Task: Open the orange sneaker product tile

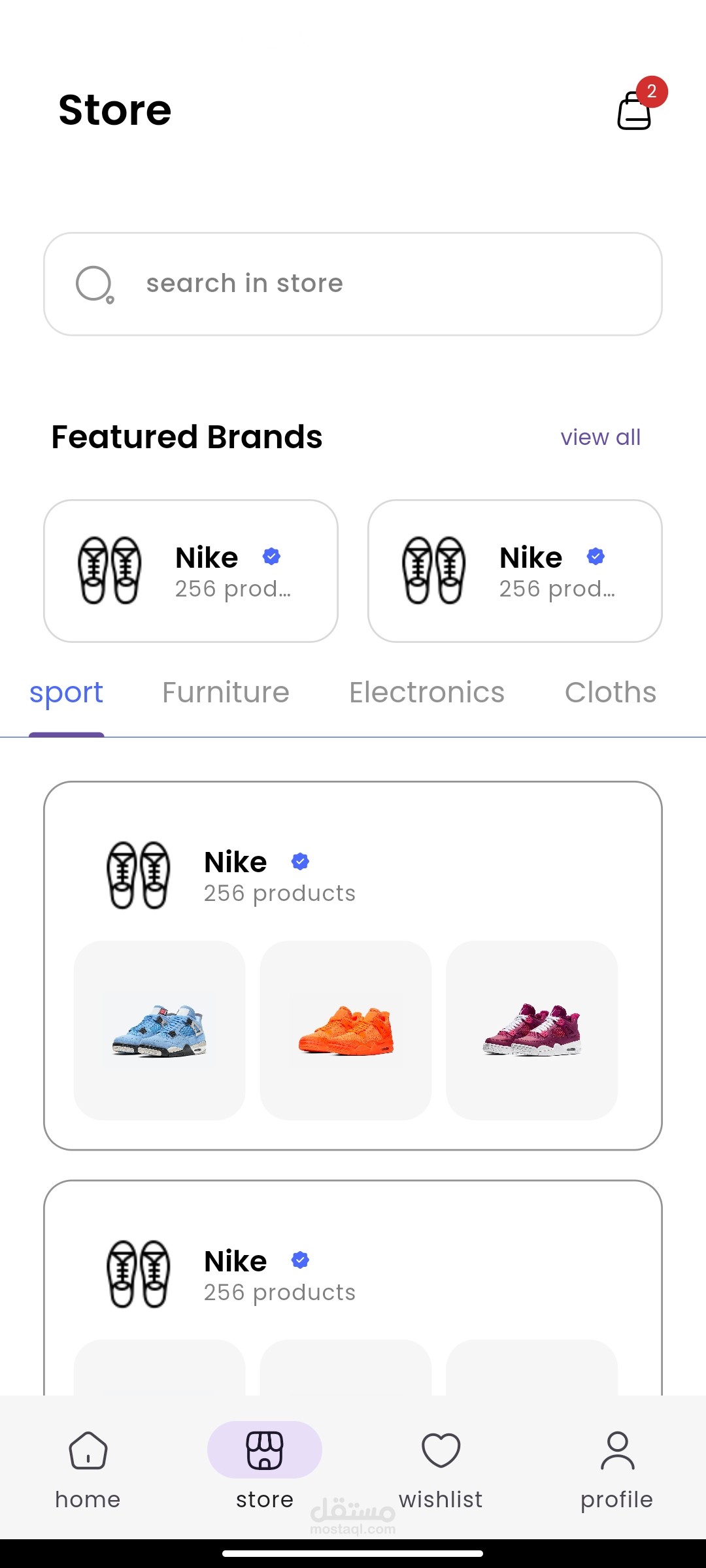Action: (x=346, y=1030)
